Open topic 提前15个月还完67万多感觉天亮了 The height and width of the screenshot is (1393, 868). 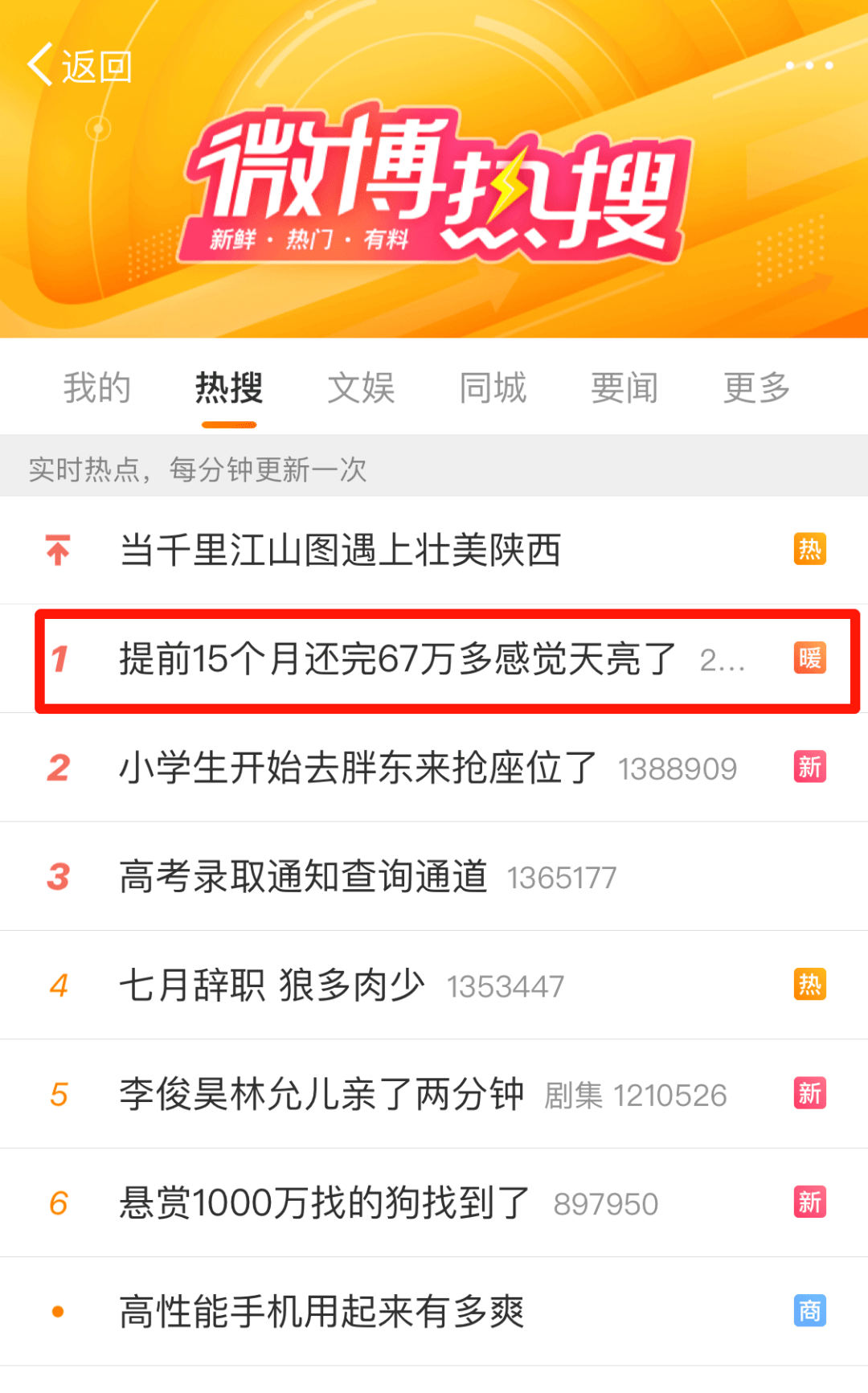[x=398, y=660]
